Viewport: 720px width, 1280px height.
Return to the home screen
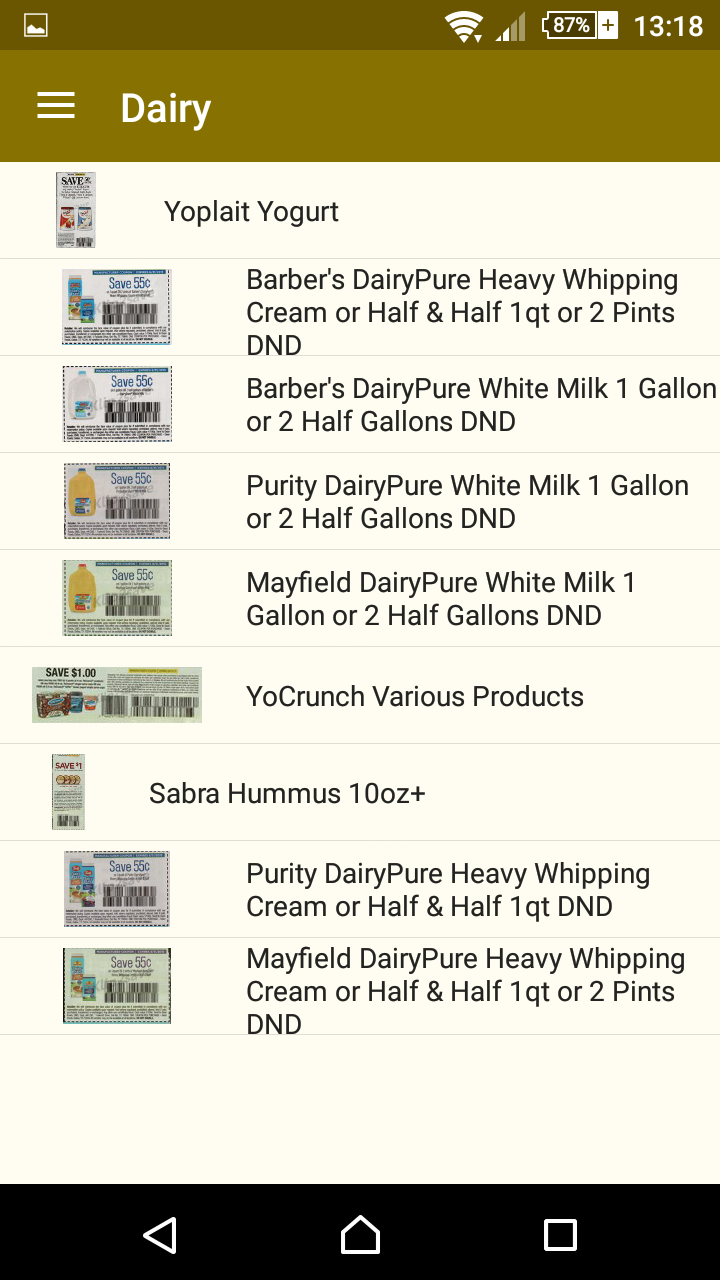pos(360,1235)
